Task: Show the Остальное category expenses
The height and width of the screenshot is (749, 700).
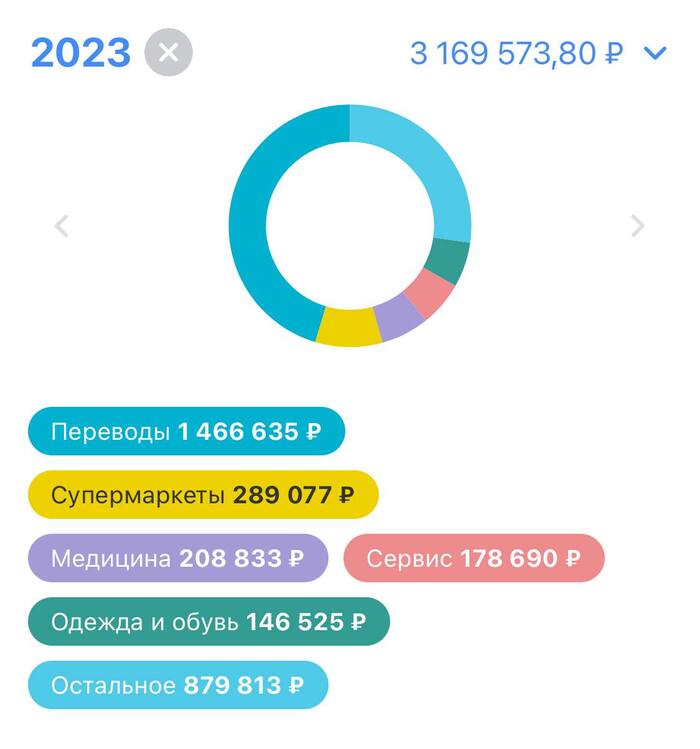Action: click(177, 685)
